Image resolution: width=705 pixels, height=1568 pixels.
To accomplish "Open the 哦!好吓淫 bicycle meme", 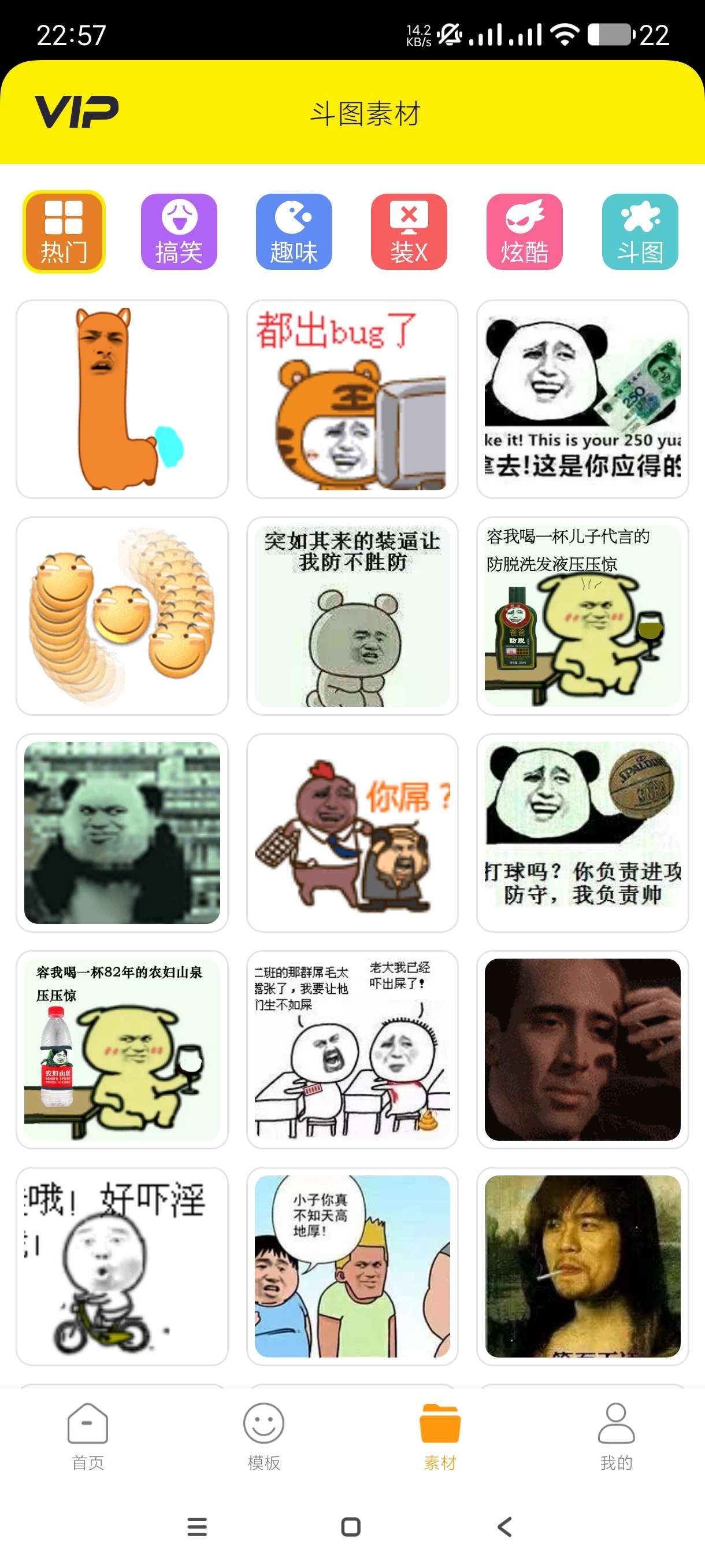I will 123,1266.
